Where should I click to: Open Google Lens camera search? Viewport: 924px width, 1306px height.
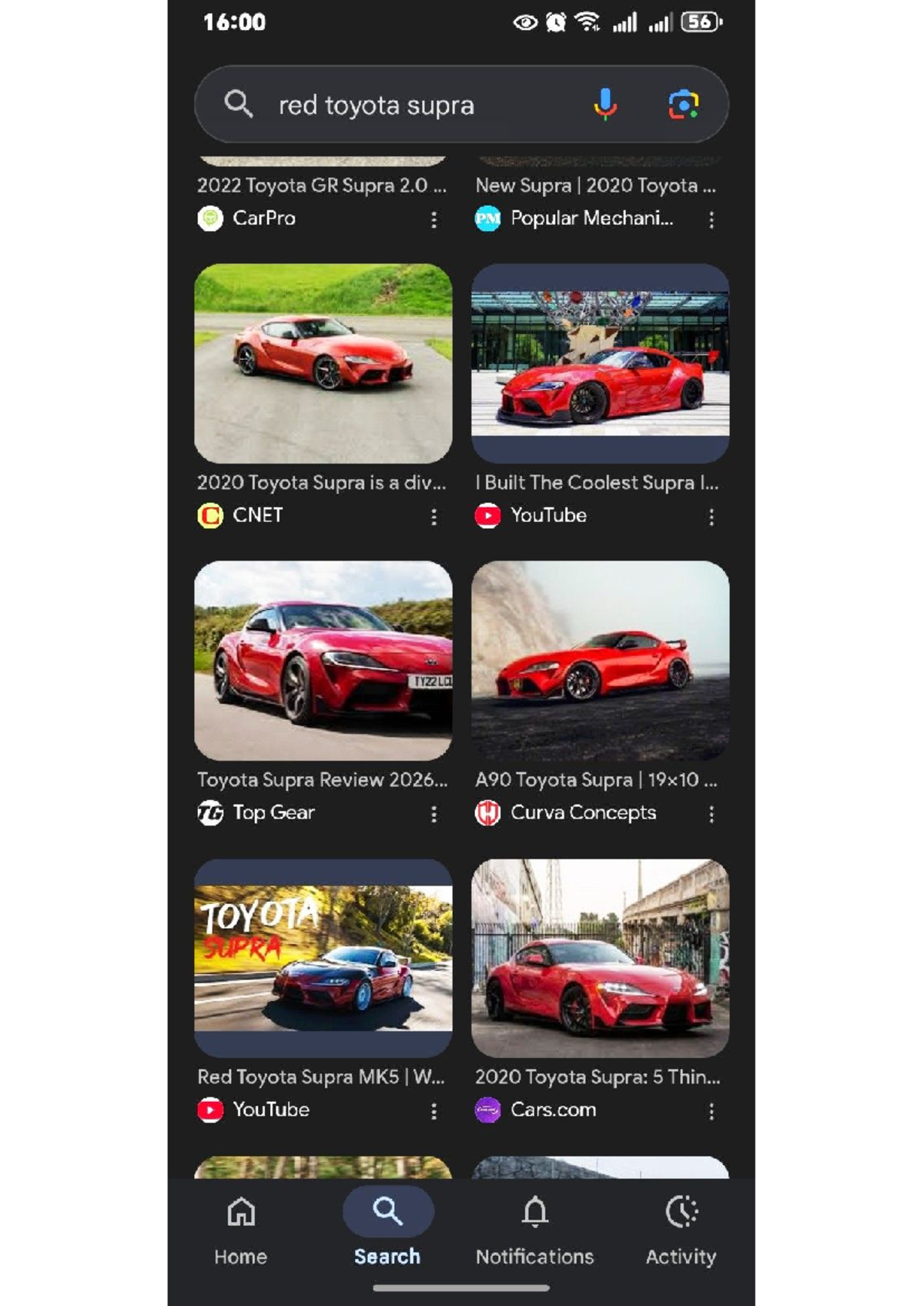(683, 105)
